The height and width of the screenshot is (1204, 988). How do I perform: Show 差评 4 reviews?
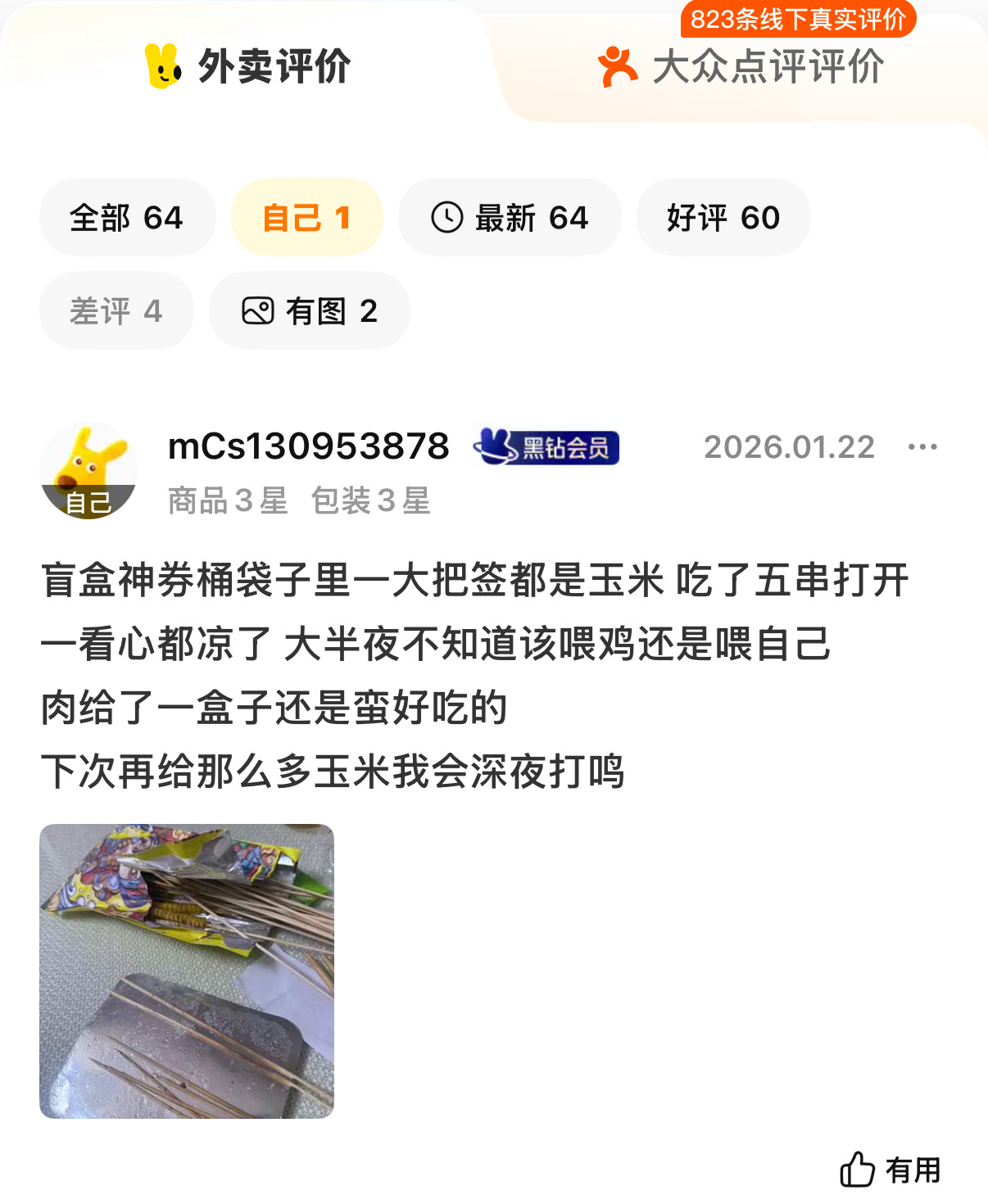[x=116, y=310]
